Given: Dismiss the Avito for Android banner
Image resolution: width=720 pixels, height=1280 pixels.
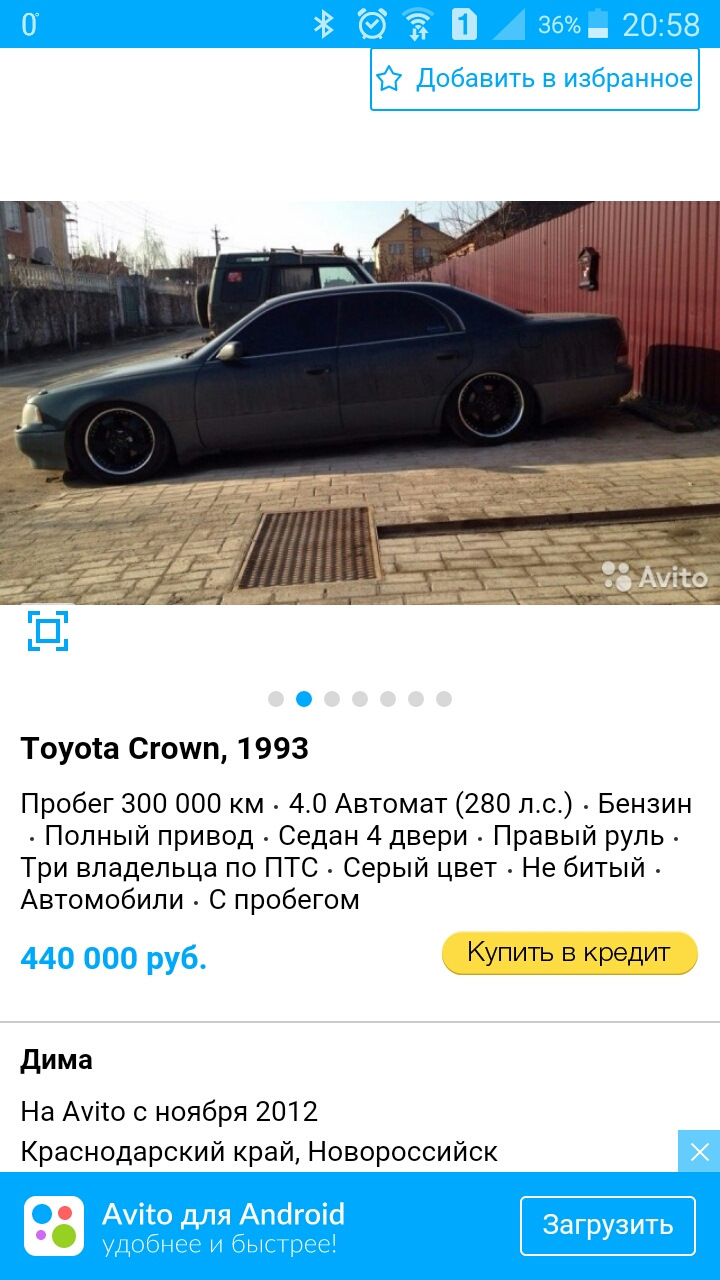Looking at the screenshot, I should pyautogui.click(x=699, y=1151).
